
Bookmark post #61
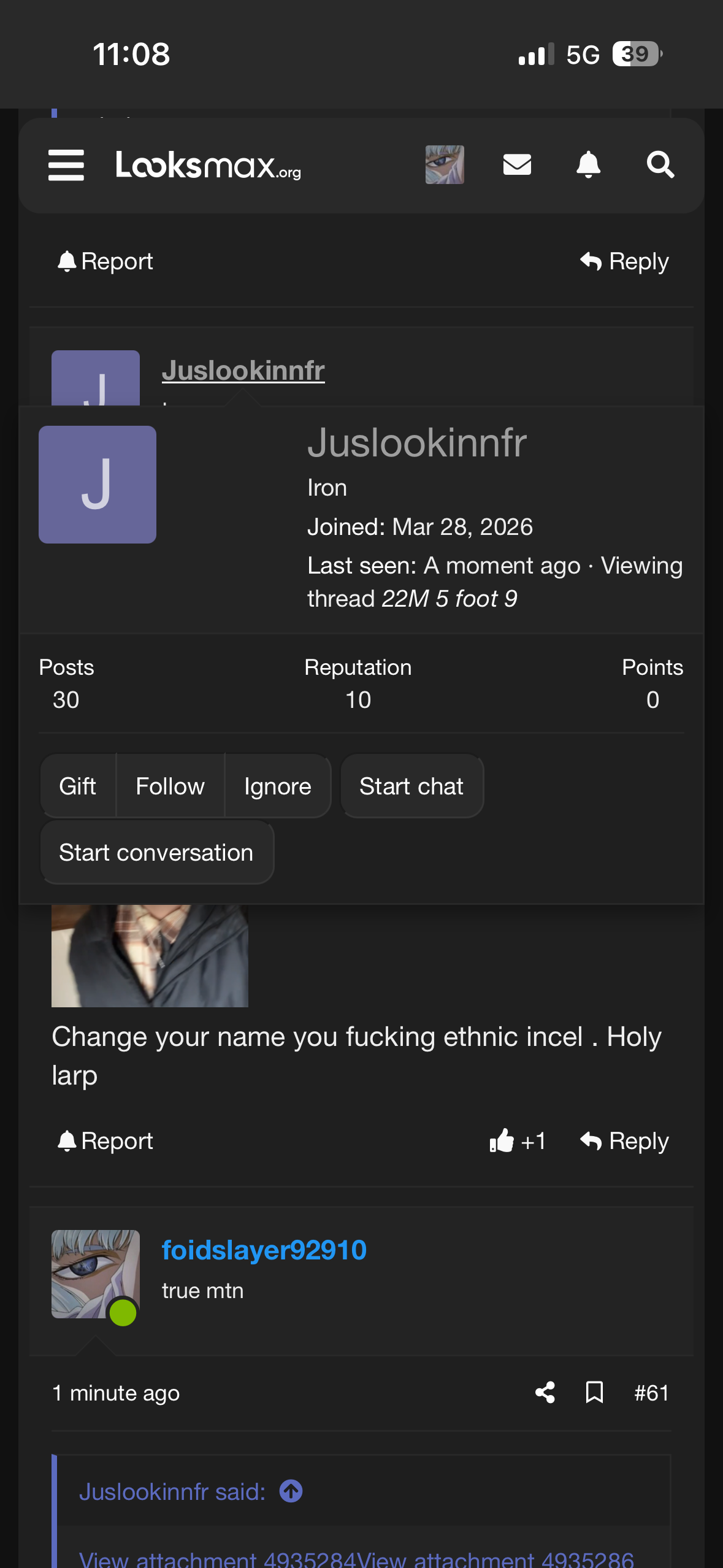click(x=594, y=1393)
